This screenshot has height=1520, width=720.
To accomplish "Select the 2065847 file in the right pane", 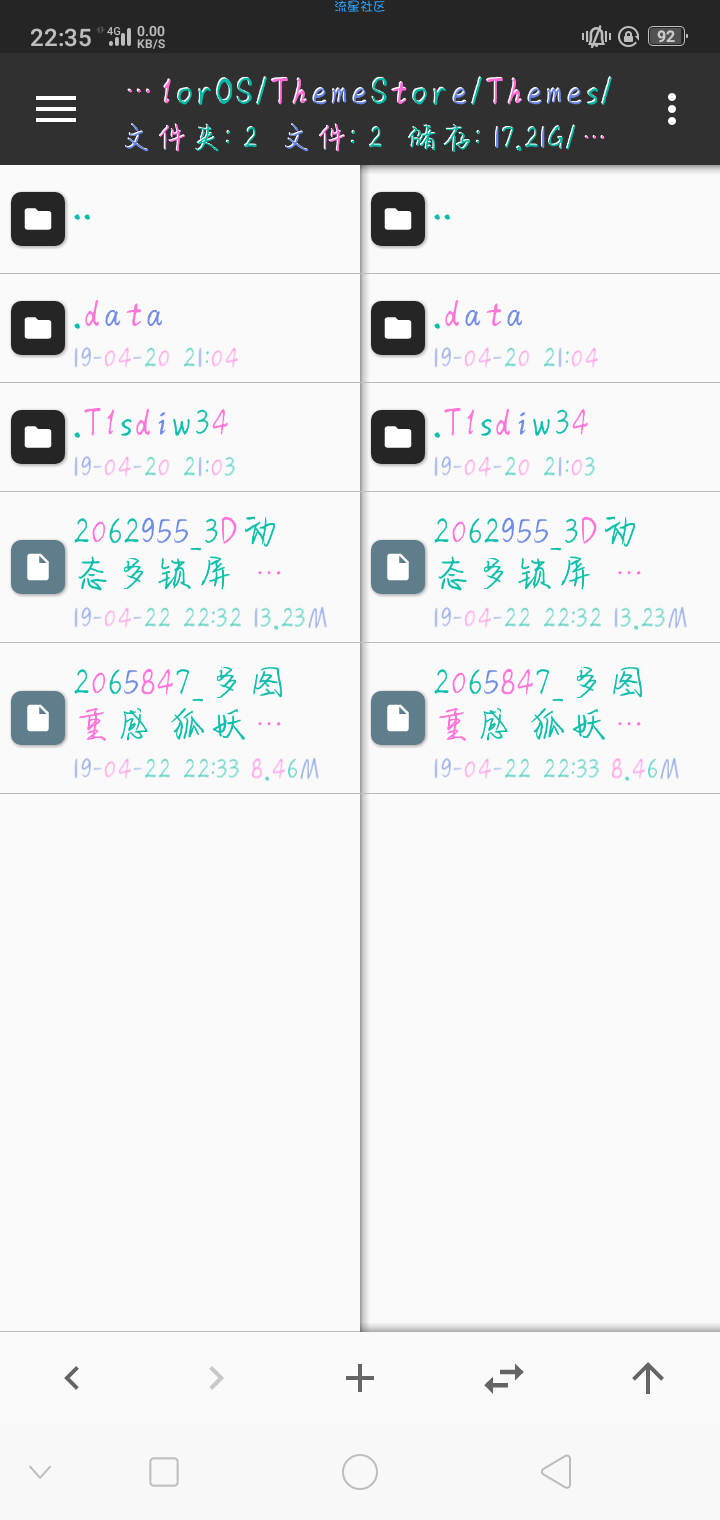I will [x=540, y=718].
